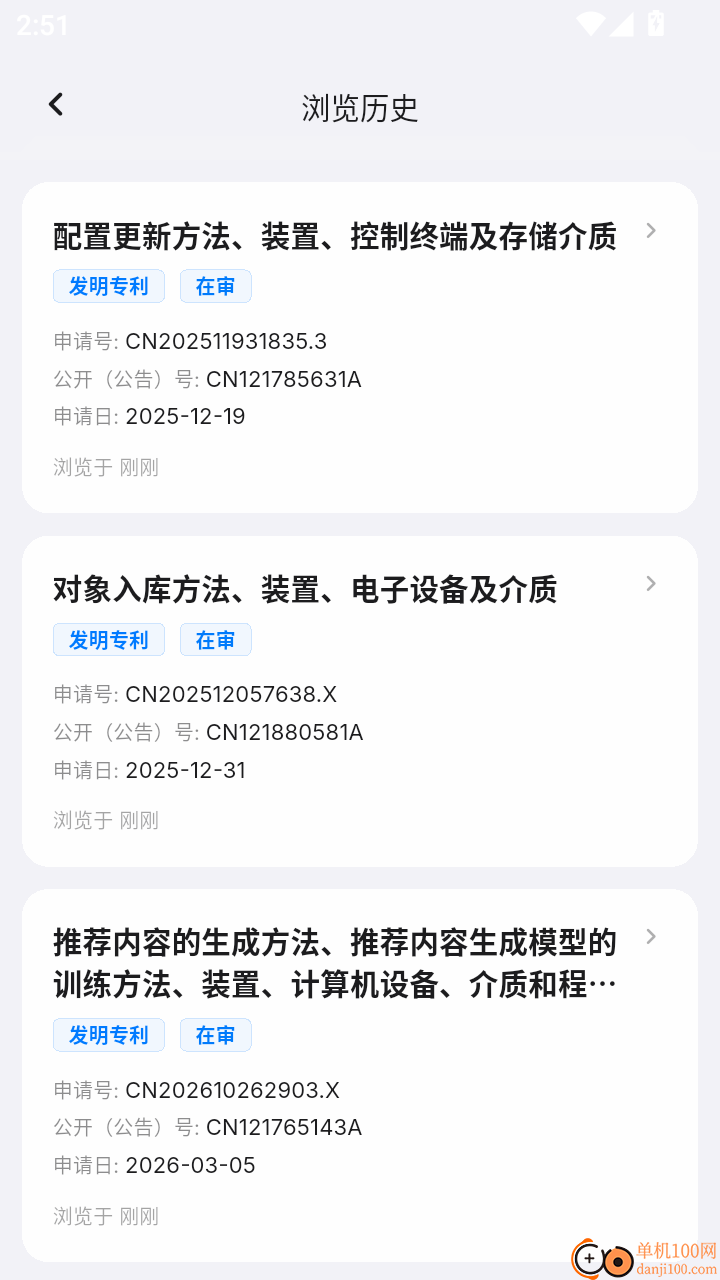Open details of 对象入库方法 patent via chevron
720x1280 pixels.
point(651,583)
